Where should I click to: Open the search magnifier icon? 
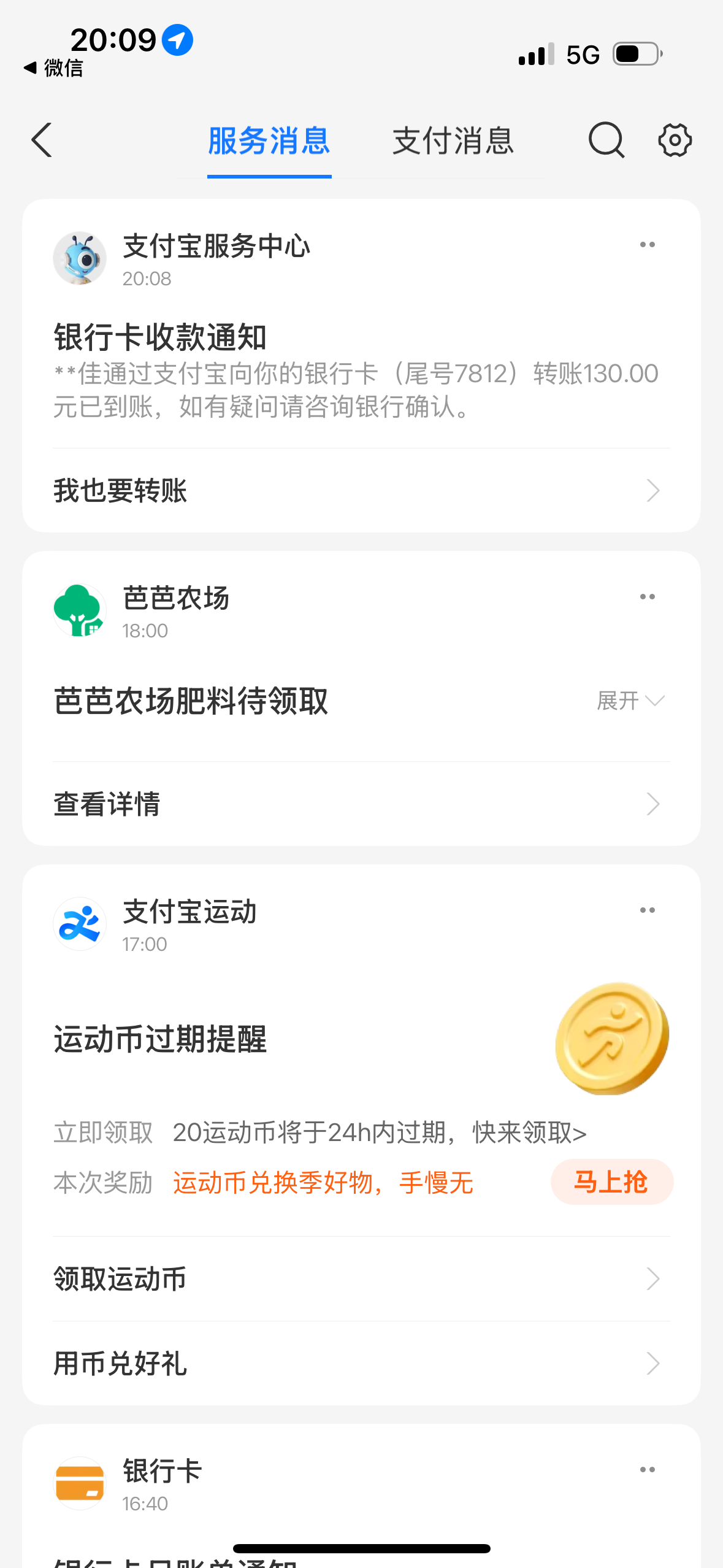[x=606, y=140]
